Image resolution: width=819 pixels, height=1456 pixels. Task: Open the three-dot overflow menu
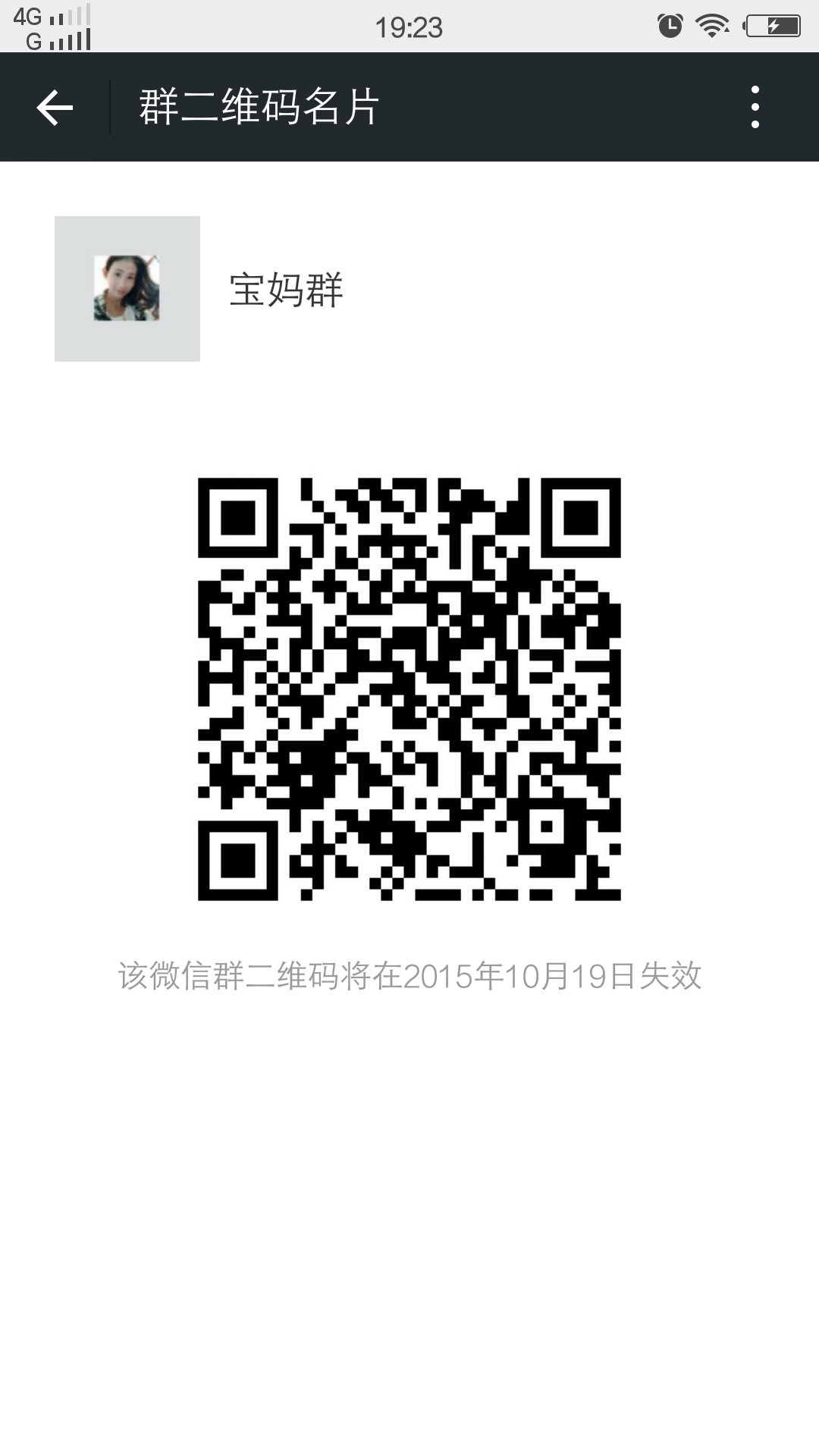click(755, 107)
